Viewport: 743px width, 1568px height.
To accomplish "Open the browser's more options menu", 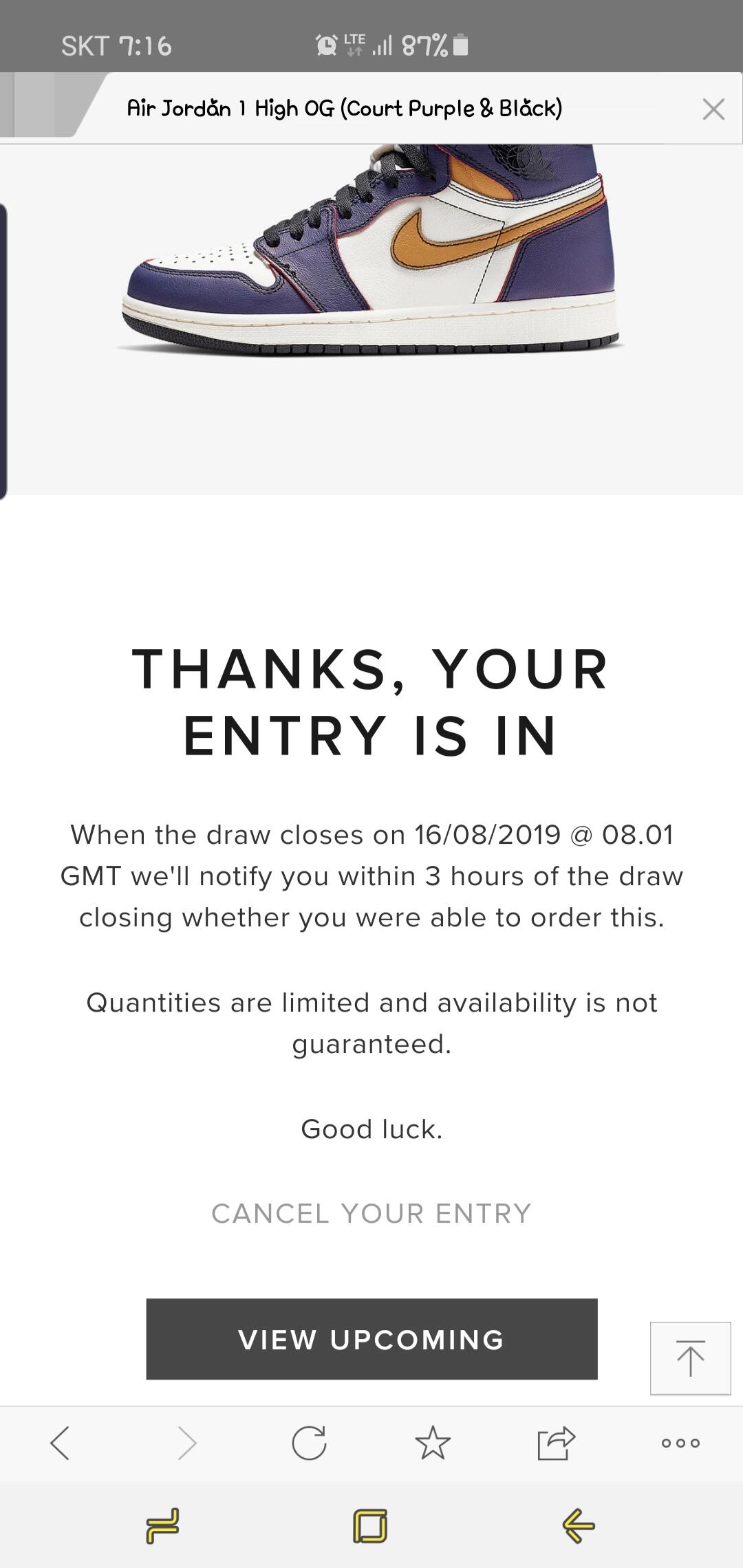I will [680, 1443].
